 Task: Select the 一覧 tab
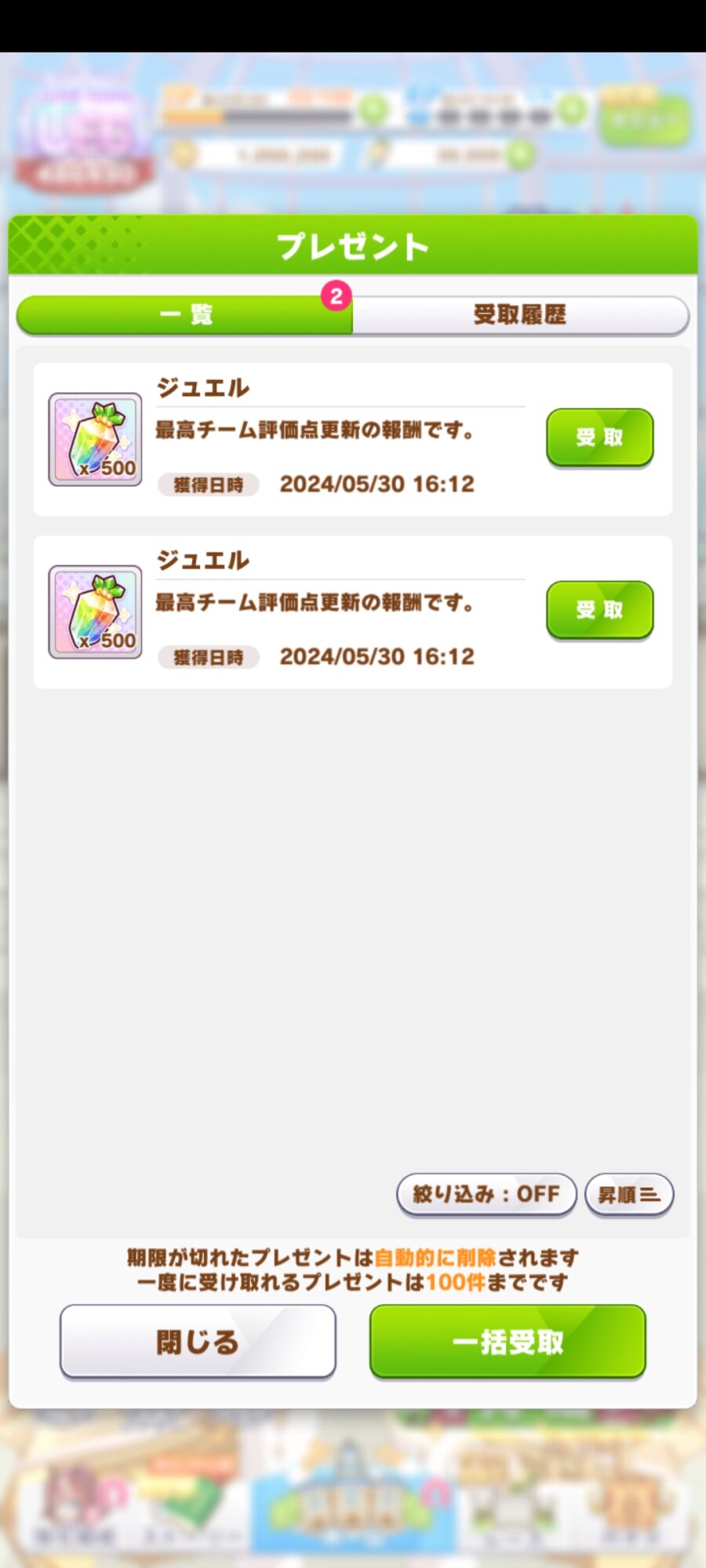point(185,315)
